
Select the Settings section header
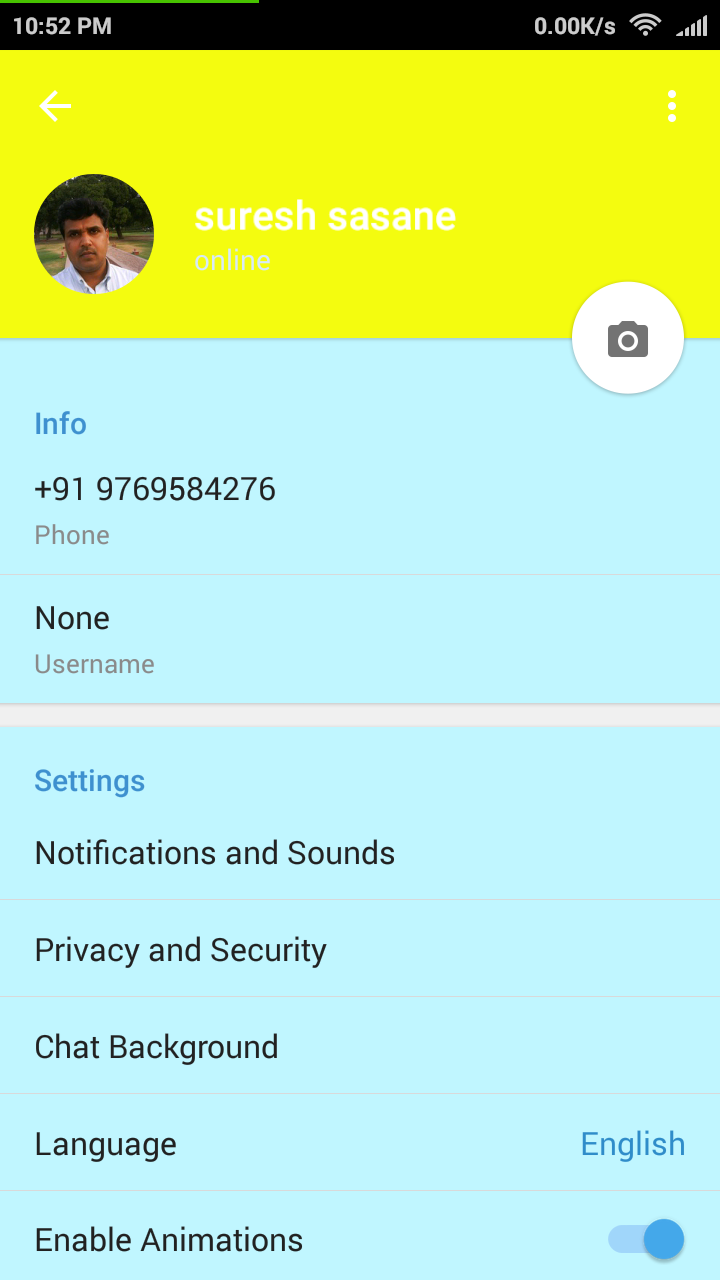pyautogui.click(x=89, y=780)
